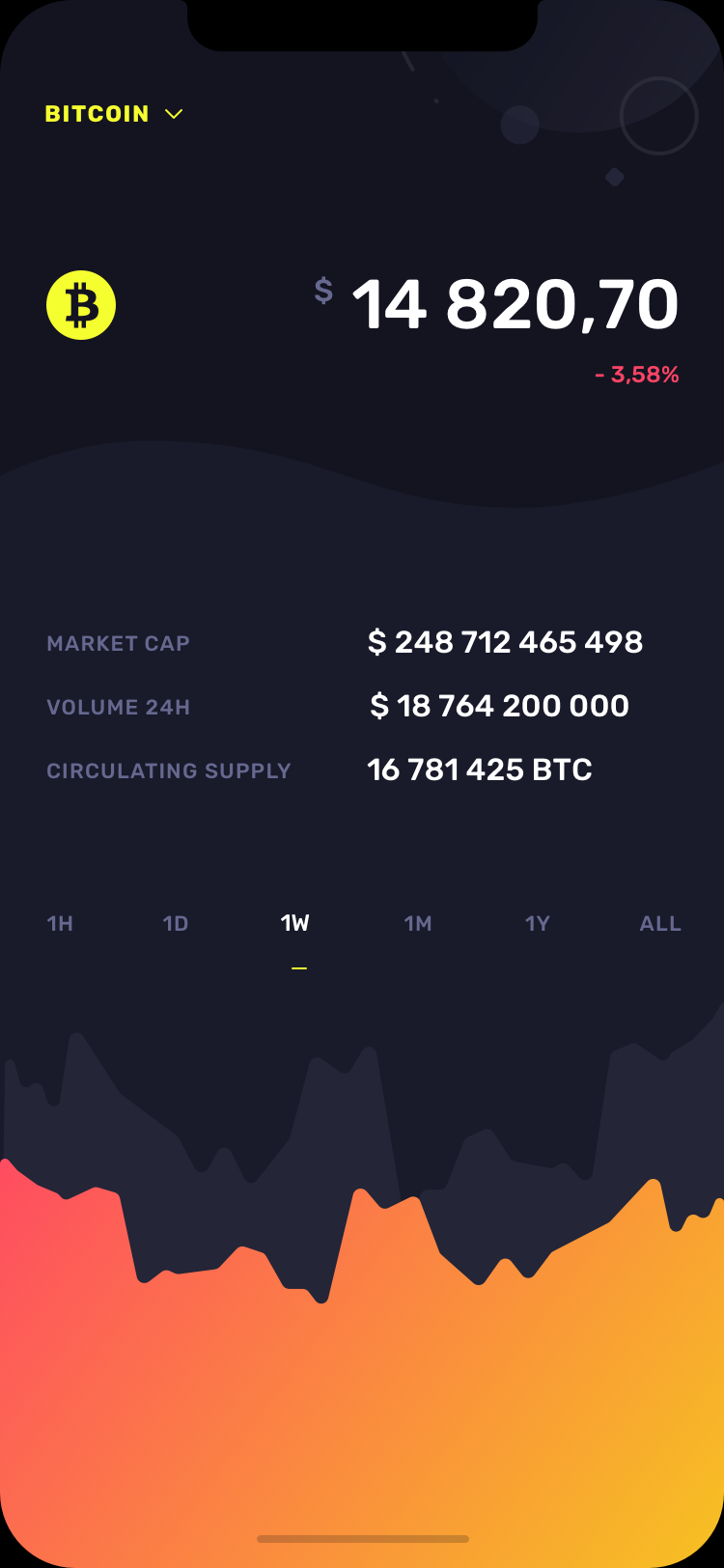Open the Bitcoin currency dropdown
The width and height of the screenshot is (724, 1568).
114,114
